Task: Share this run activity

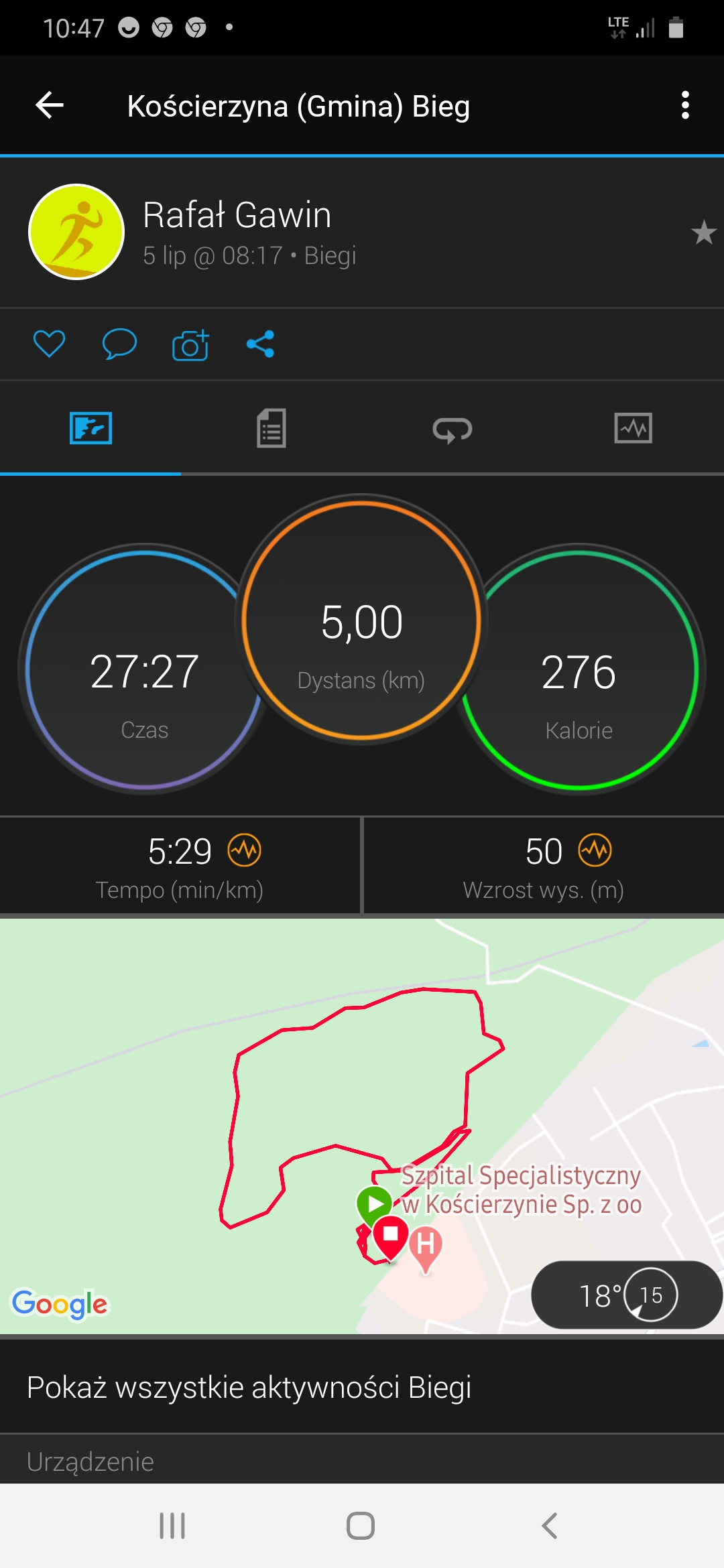Action: click(x=260, y=344)
